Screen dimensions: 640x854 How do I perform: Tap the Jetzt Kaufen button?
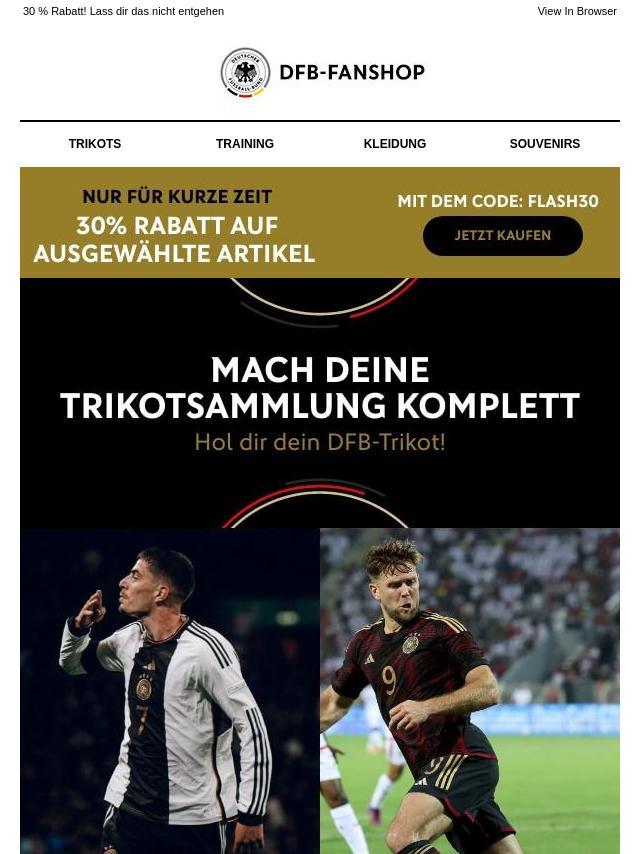tap(503, 236)
